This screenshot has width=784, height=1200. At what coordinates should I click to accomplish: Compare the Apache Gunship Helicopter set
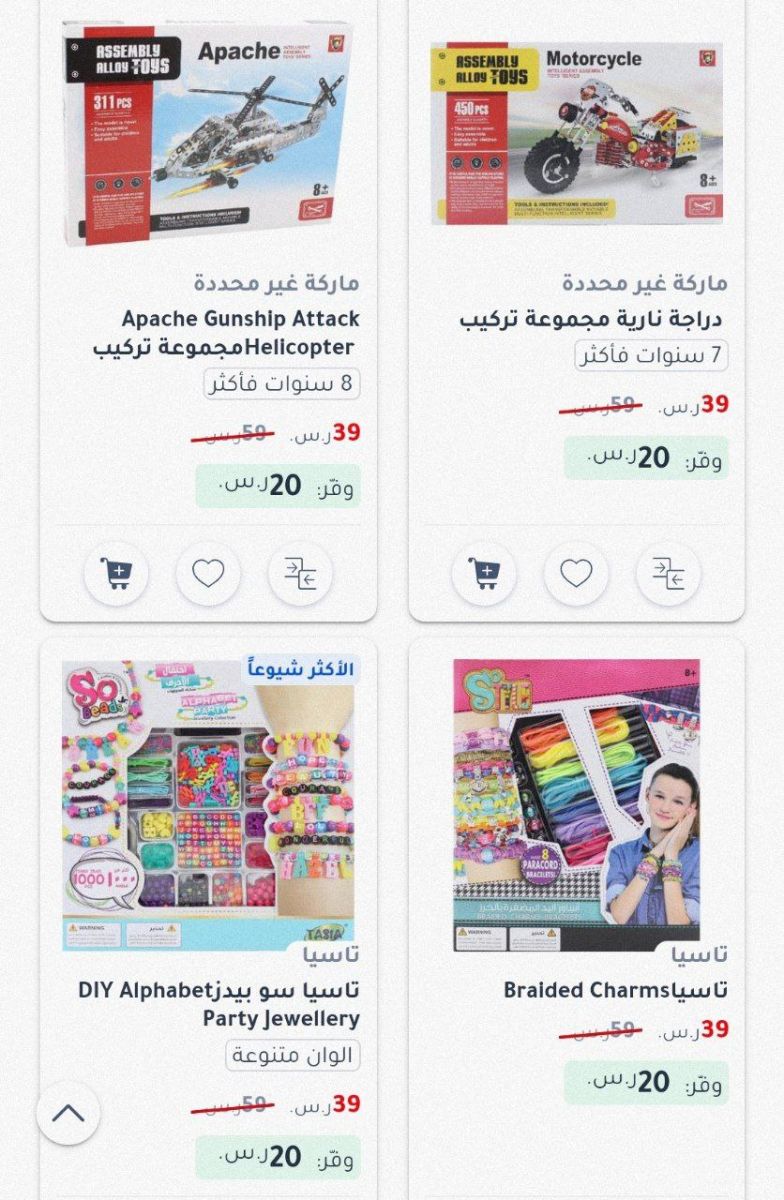pyautogui.click(x=300, y=574)
